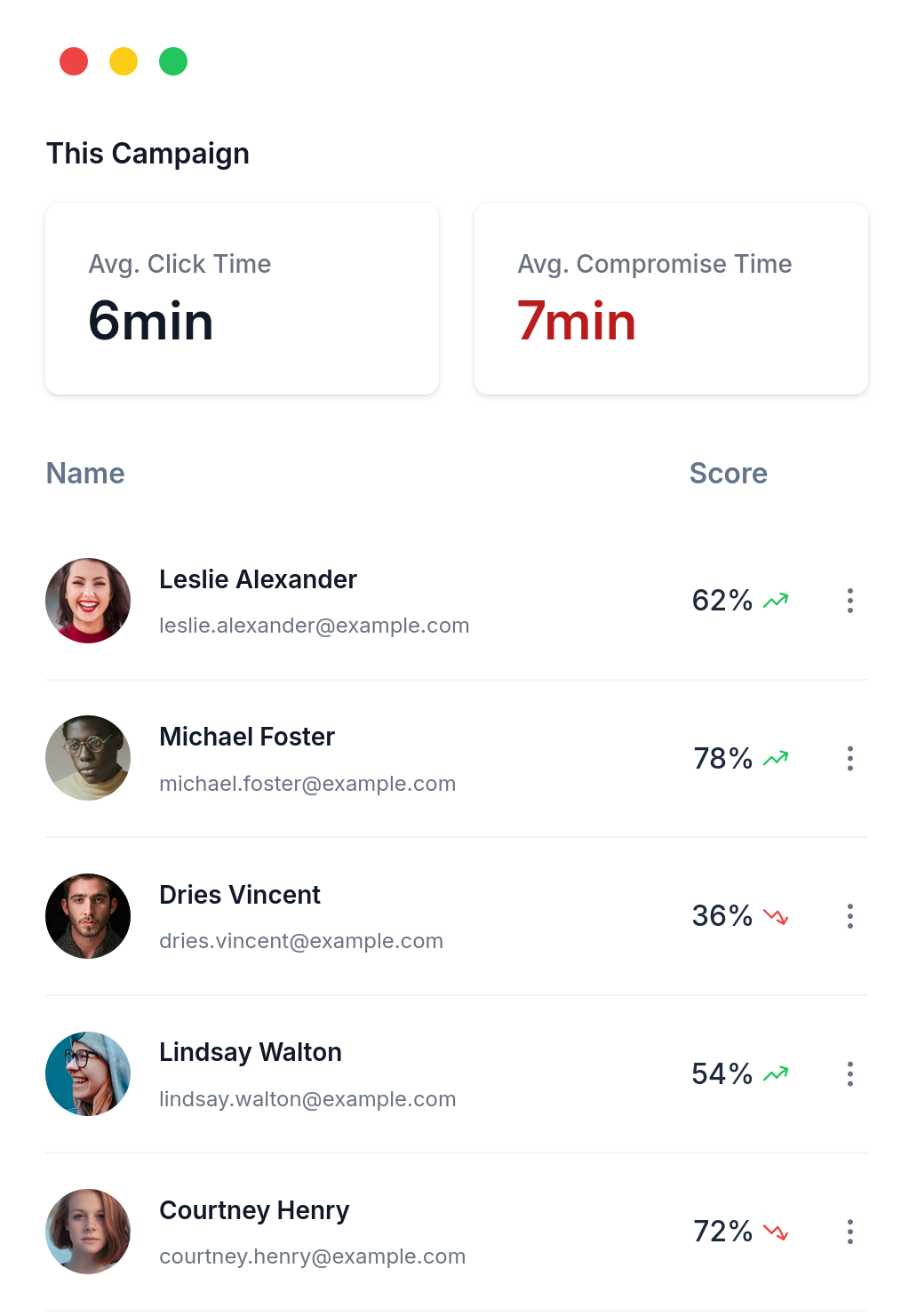
Task: View Lindsay Walton's details
Action: [251, 1053]
